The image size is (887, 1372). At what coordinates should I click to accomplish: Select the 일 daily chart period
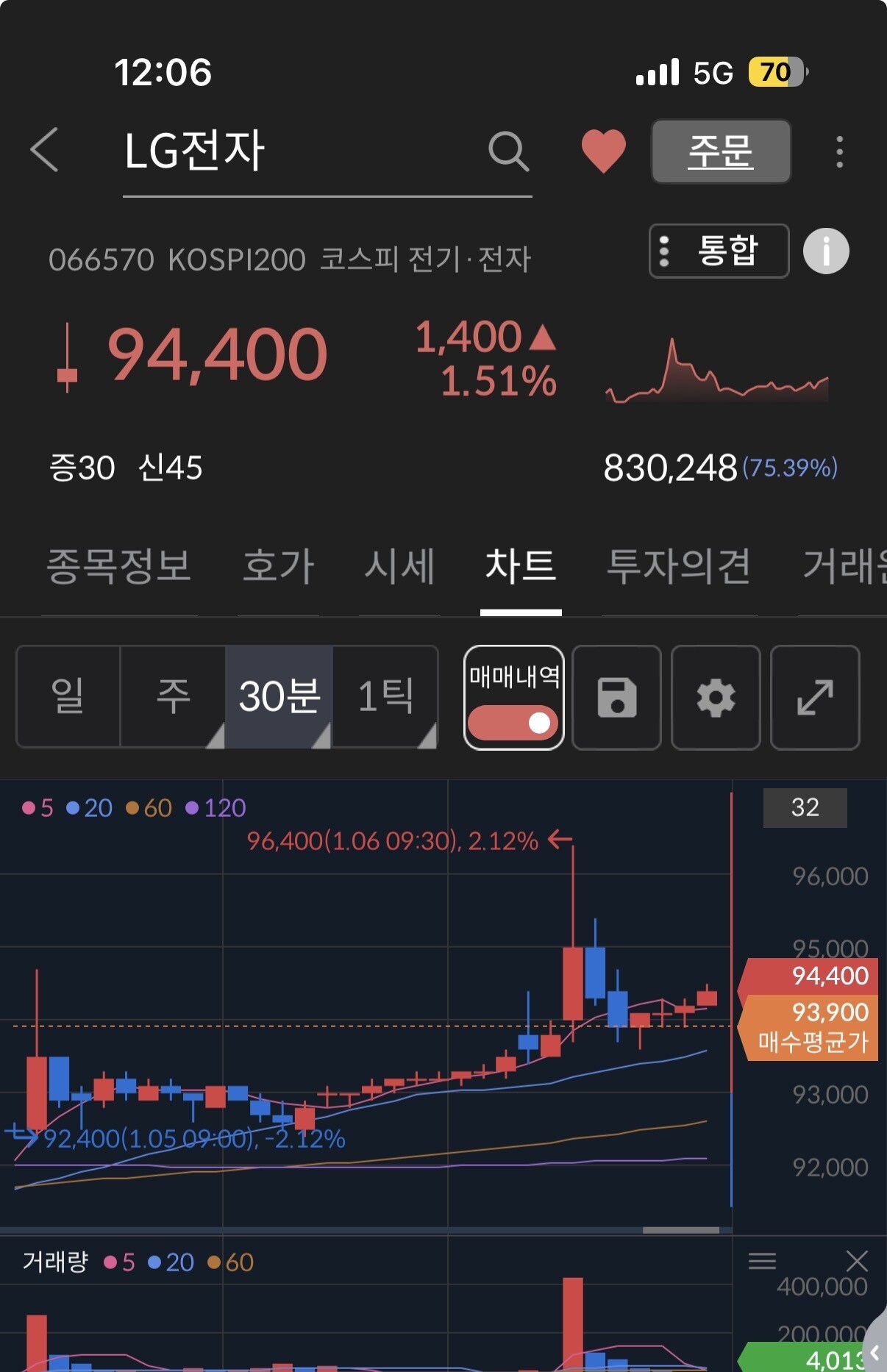pos(68,697)
